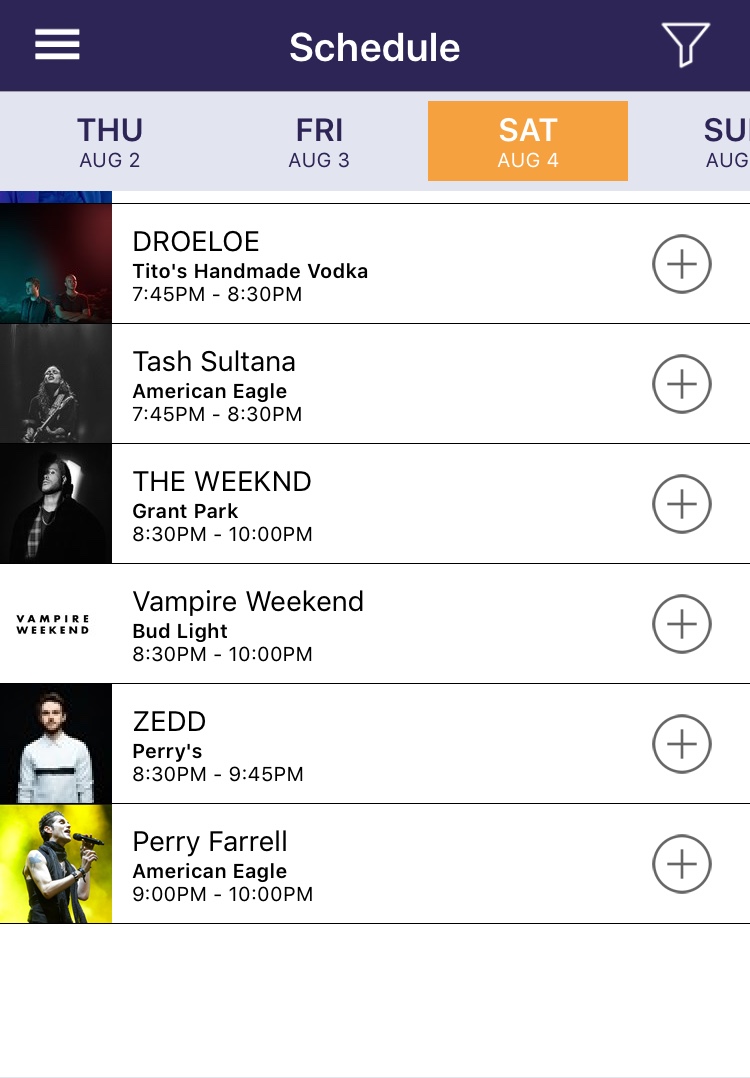The height and width of the screenshot is (1078, 750).
Task: Add Vampire Weekend to my schedule
Action: point(681,624)
